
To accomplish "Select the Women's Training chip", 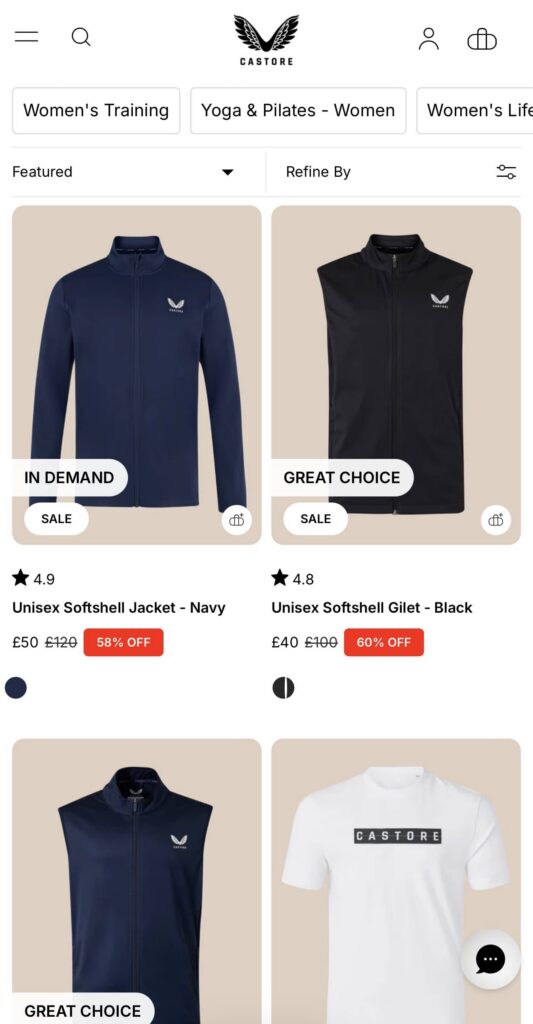I will click(x=96, y=110).
